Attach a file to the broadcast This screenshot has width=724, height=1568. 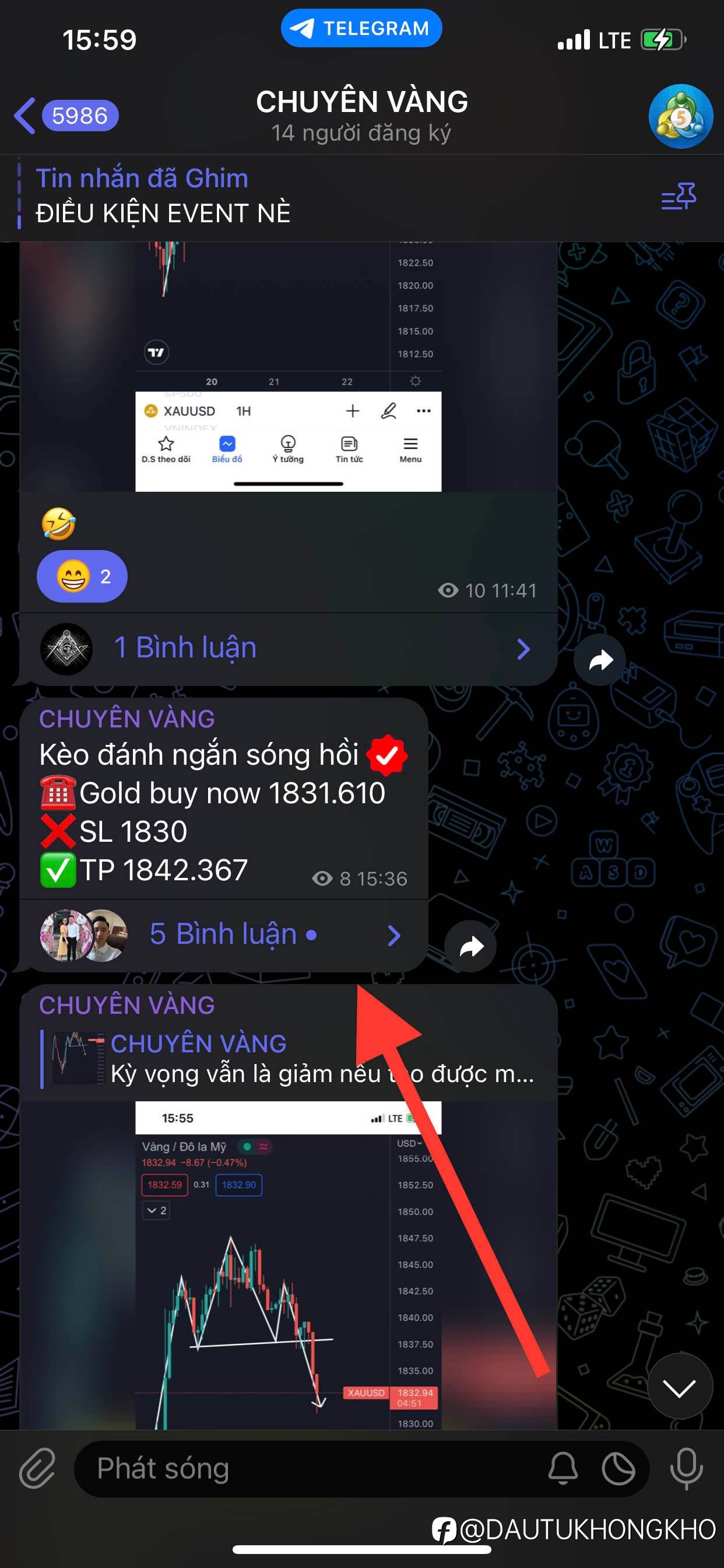[x=37, y=1469]
